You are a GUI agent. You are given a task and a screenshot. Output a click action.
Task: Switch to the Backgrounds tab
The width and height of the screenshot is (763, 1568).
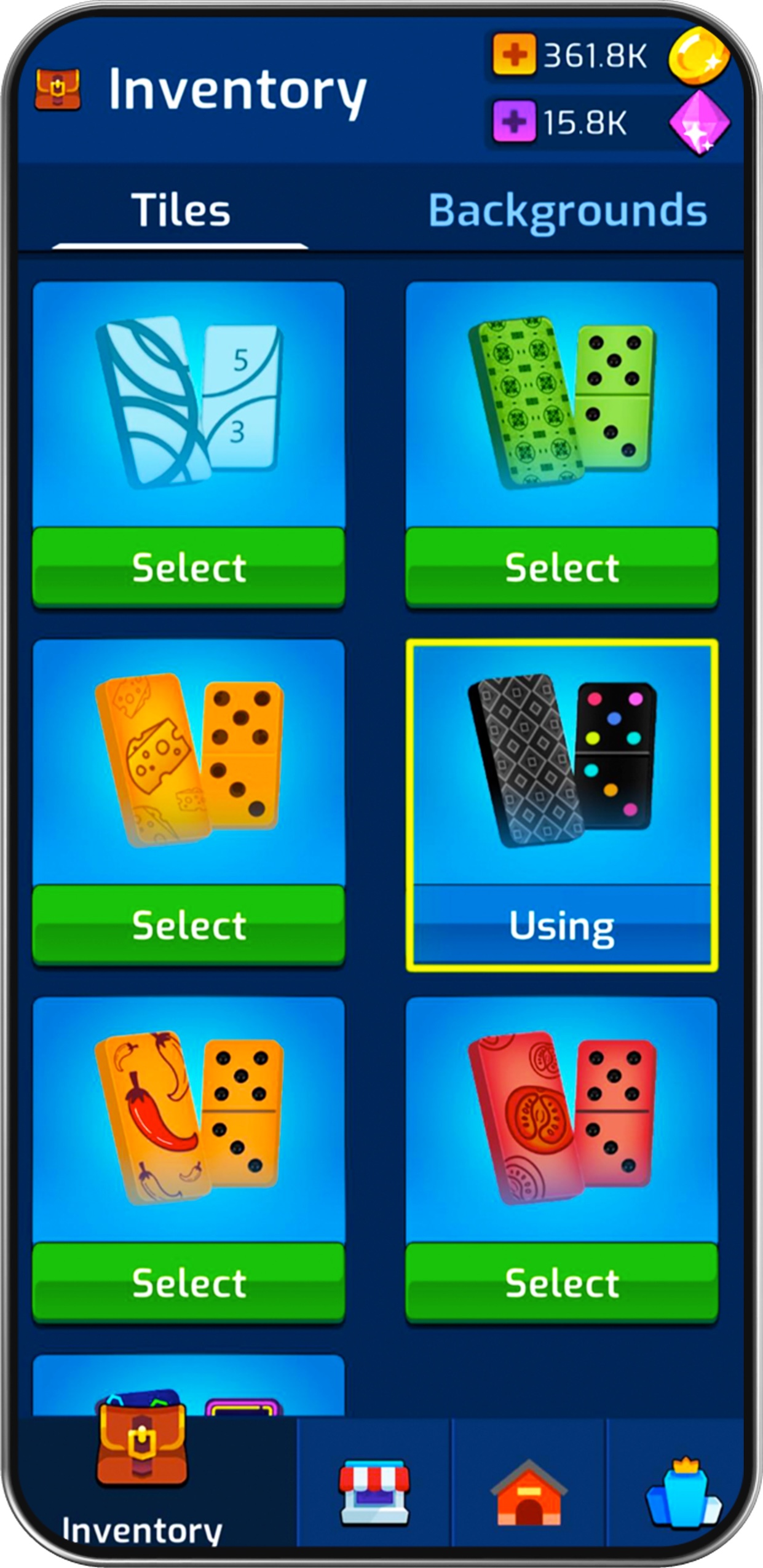point(567,210)
